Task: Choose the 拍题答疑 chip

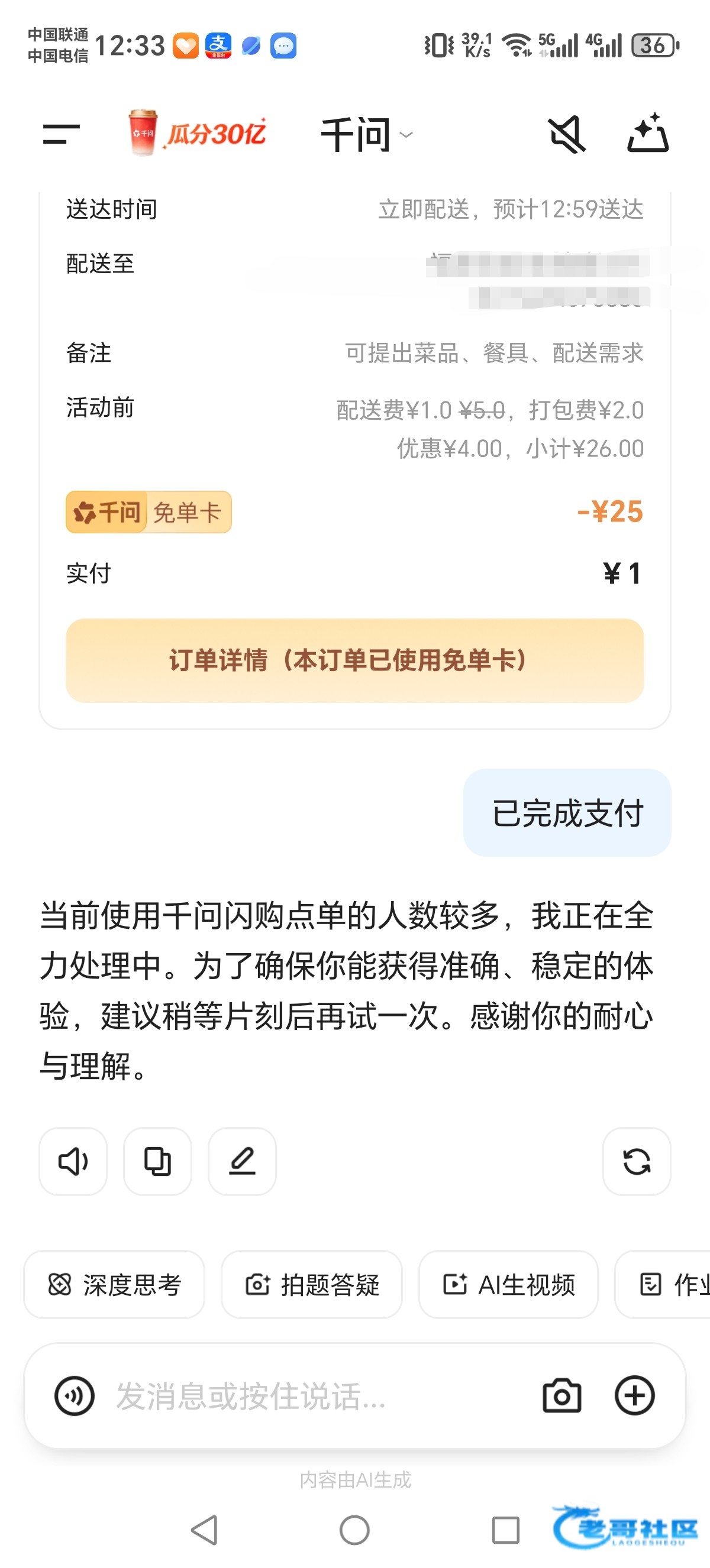Action: pos(311,1284)
